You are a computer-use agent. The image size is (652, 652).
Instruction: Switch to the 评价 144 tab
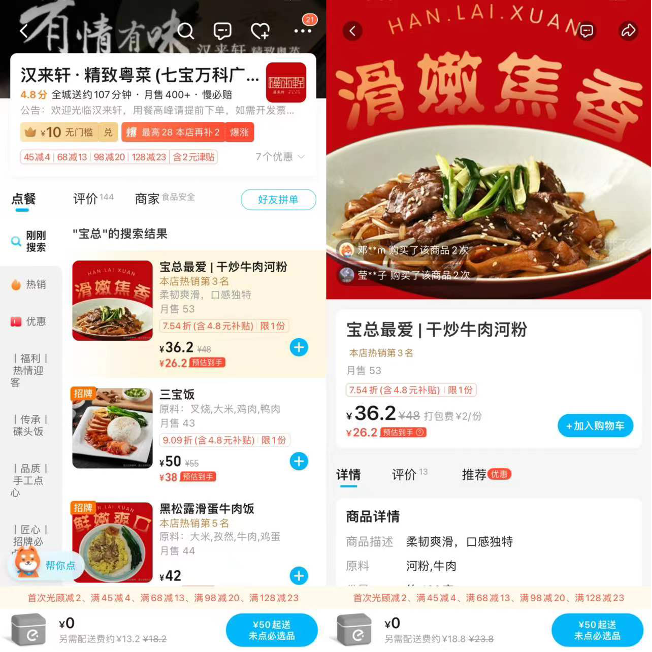(93, 199)
